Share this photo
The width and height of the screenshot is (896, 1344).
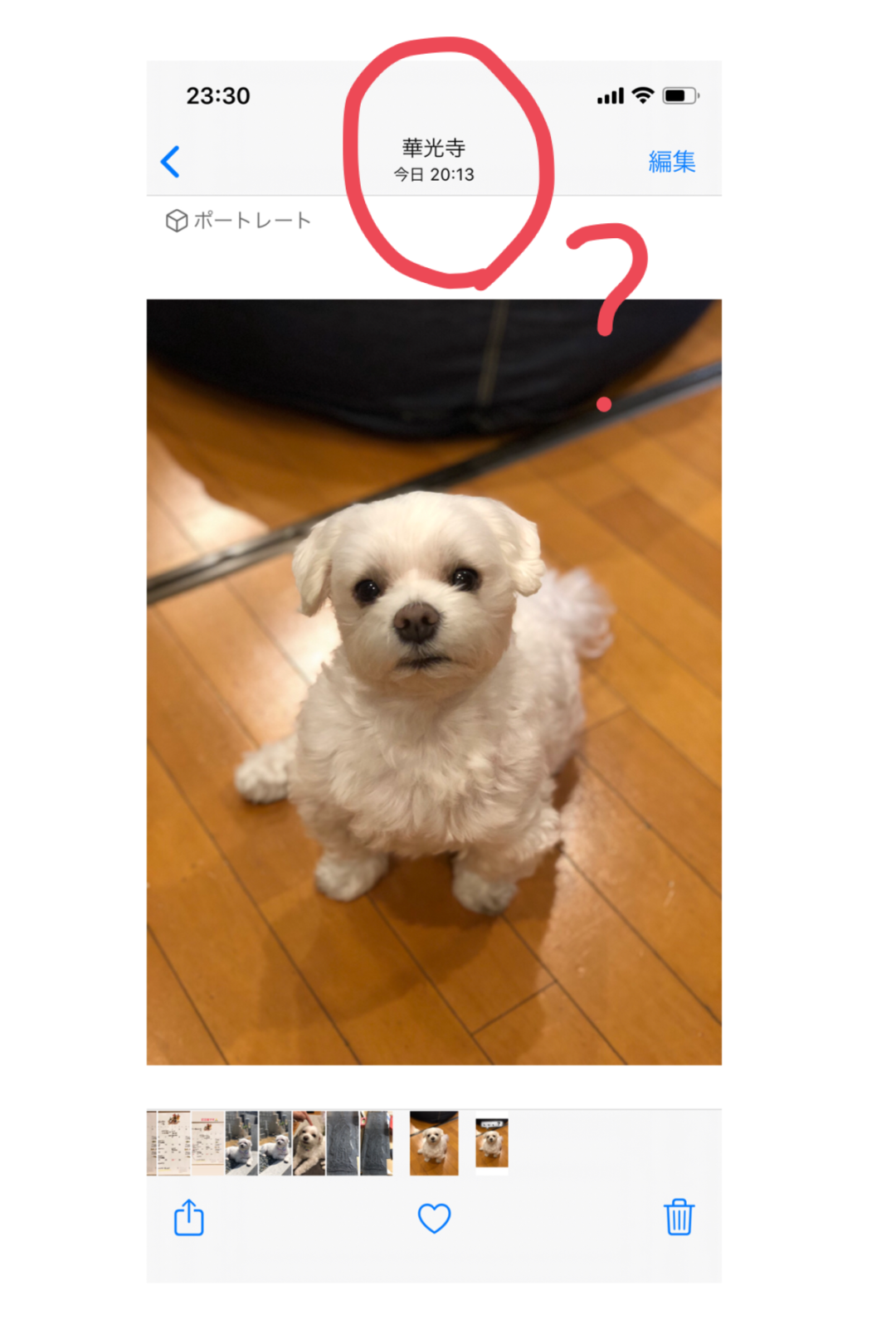pyautogui.click(x=188, y=1217)
